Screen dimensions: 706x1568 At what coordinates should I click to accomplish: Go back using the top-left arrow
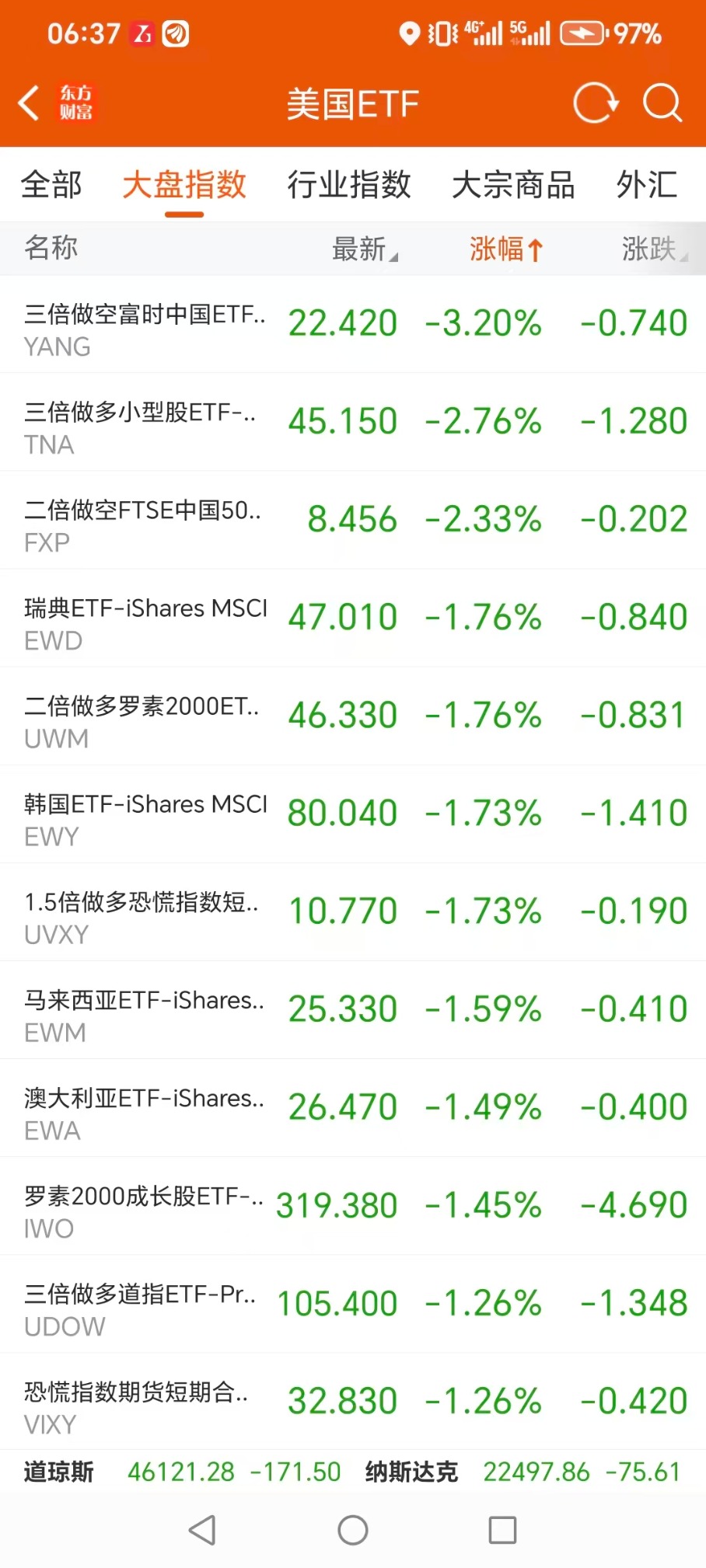[x=29, y=103]
